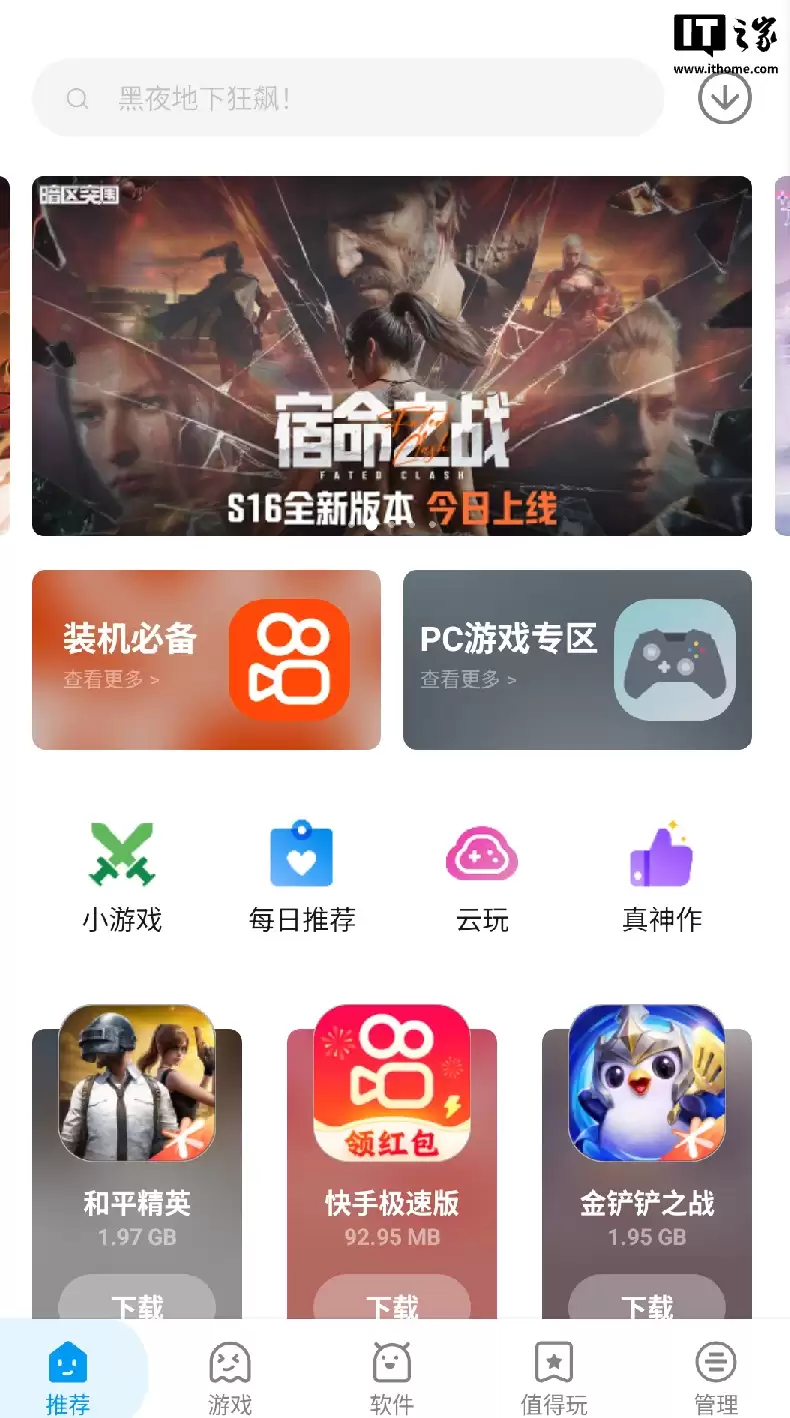Switch to the 软件 tab
Image resolution: width=790 pixels, height=1418 pixels.
coord(392,1377)
